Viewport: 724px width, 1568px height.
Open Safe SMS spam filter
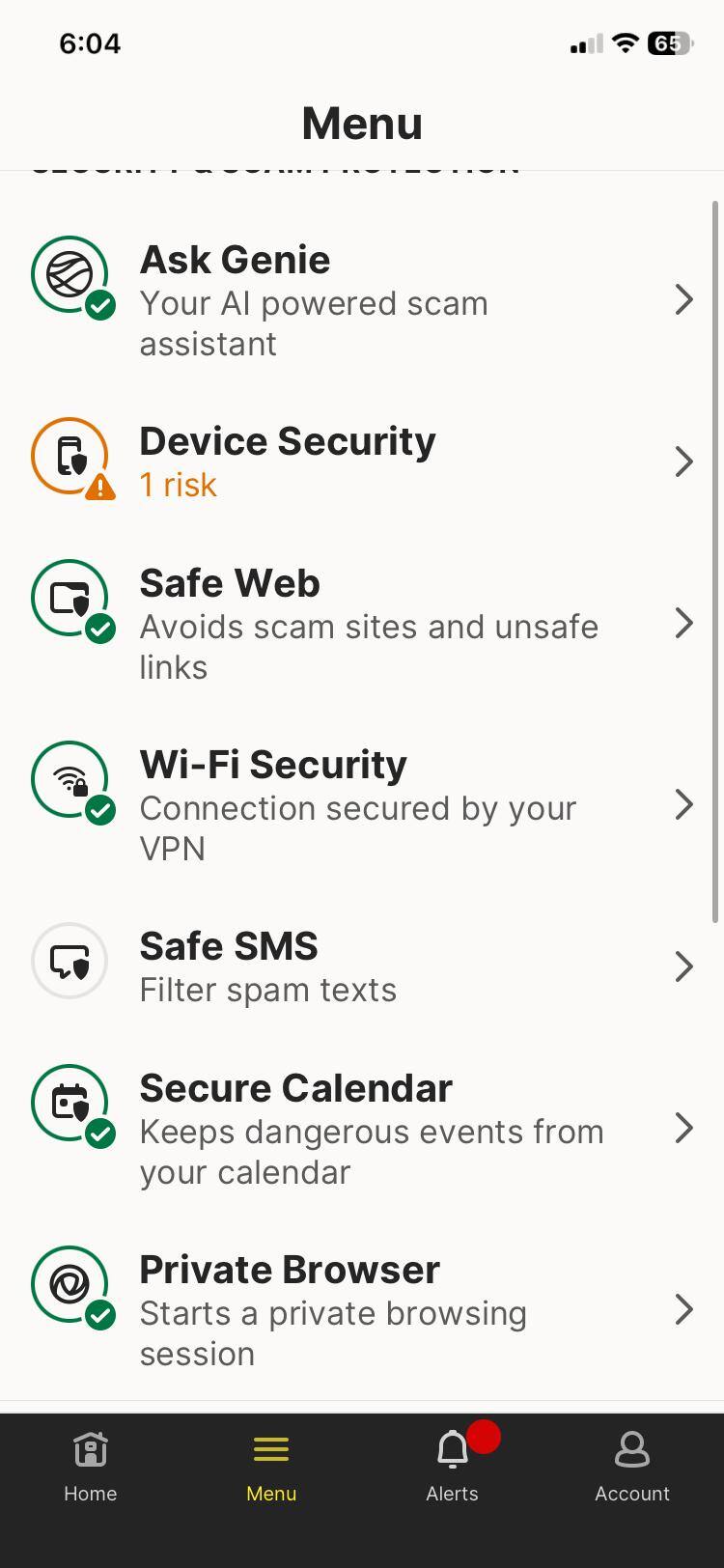[x=362, y=966]
